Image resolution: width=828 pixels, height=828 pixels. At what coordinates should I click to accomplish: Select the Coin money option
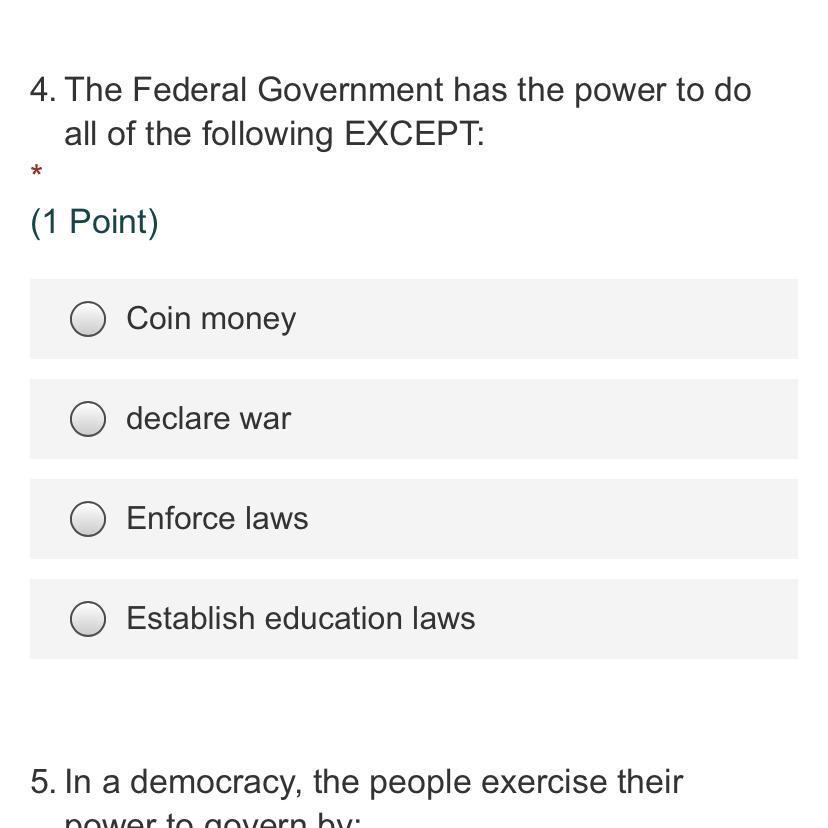(x=89, y=319)
